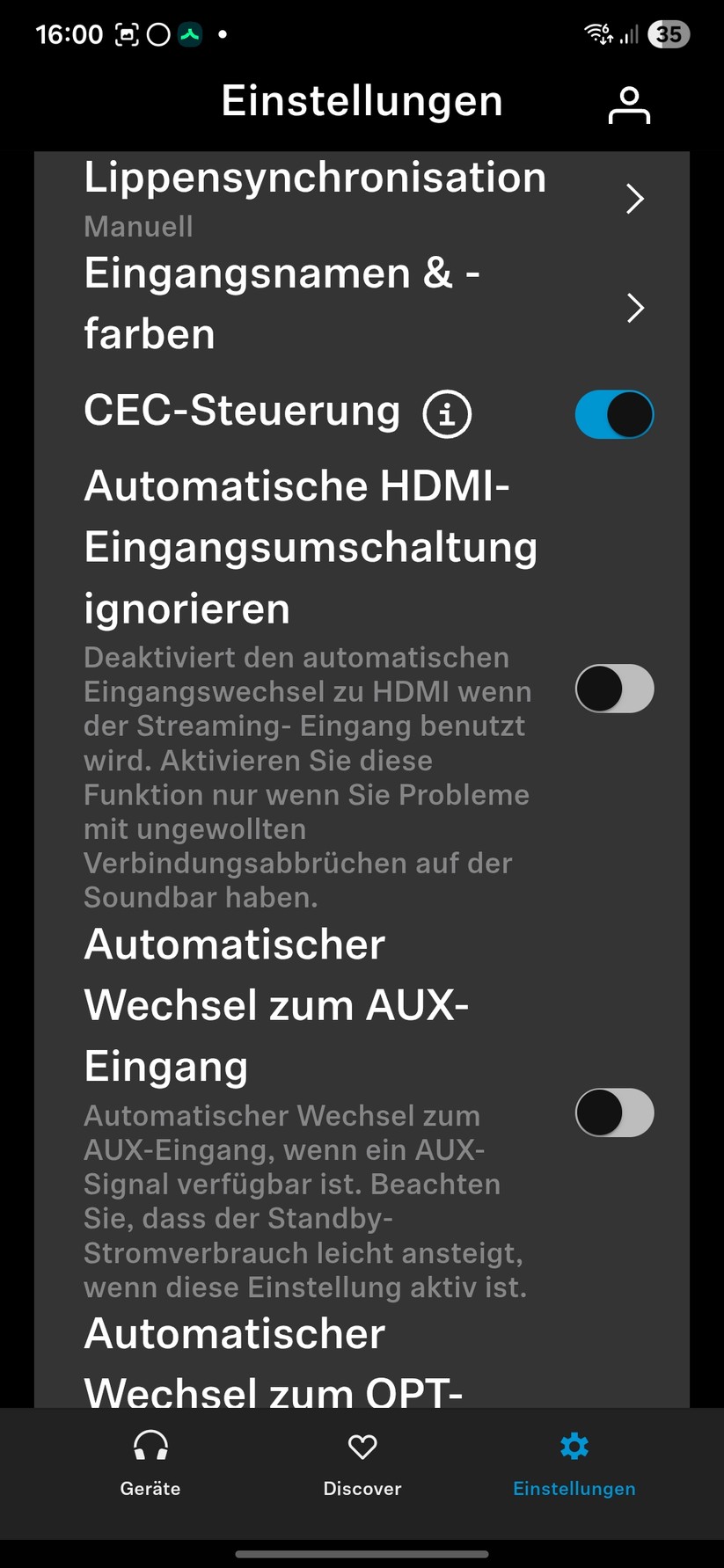This screenshot has width=724, height=1568.
Task: Activate Automatischer Wechsel zum AUX-Eingang
Action: pos(613,1112)
